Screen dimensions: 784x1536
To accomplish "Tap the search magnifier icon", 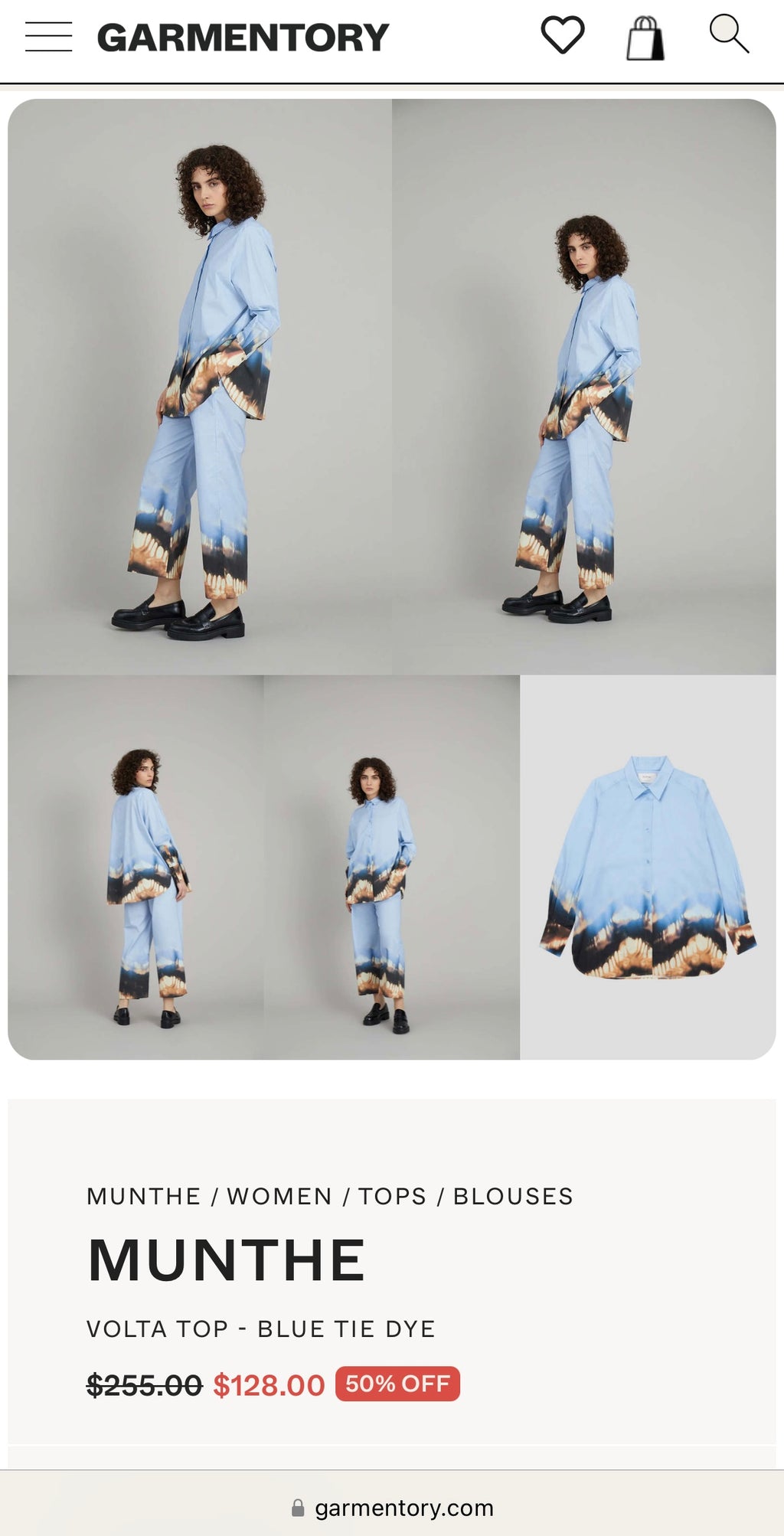I will coord(729,34).
